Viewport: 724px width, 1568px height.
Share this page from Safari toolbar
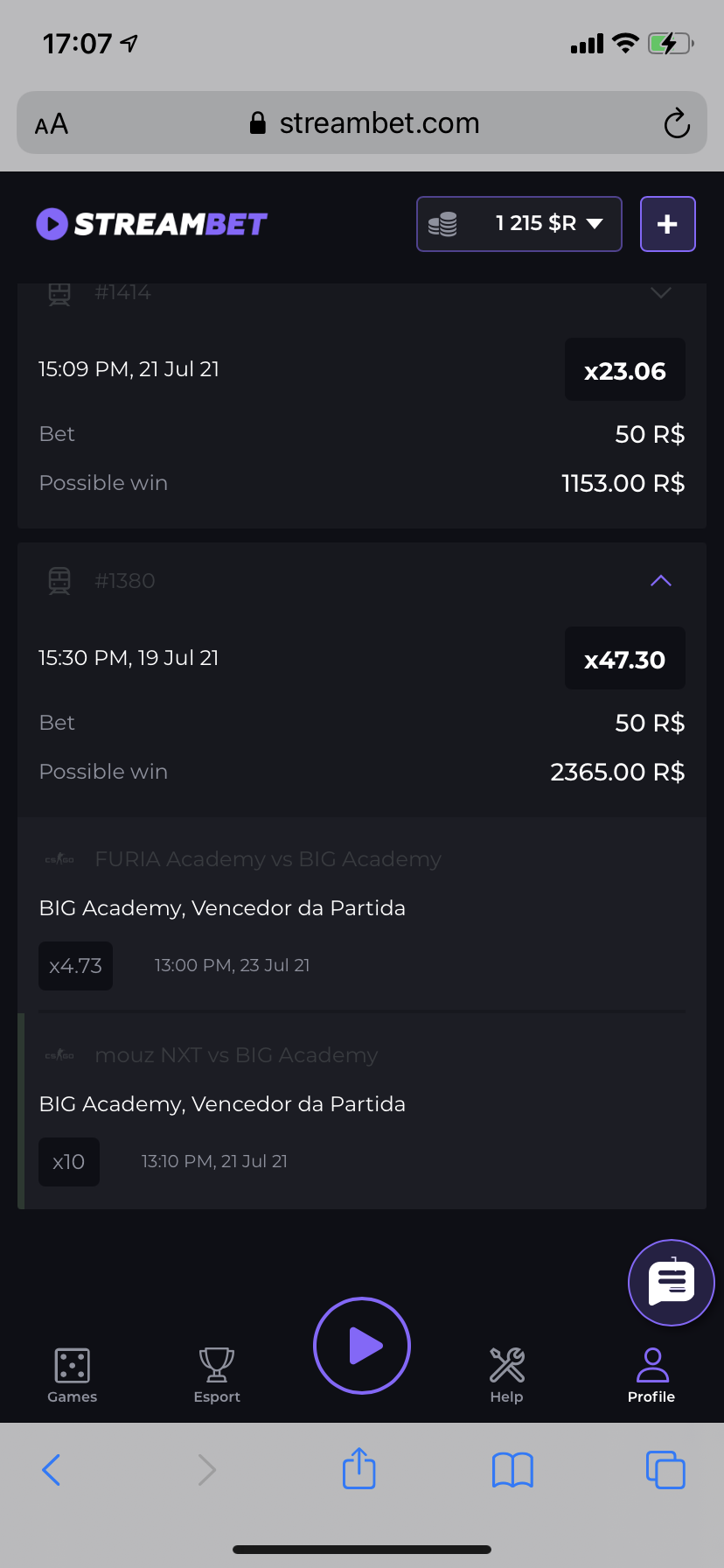click(359, 1468)
